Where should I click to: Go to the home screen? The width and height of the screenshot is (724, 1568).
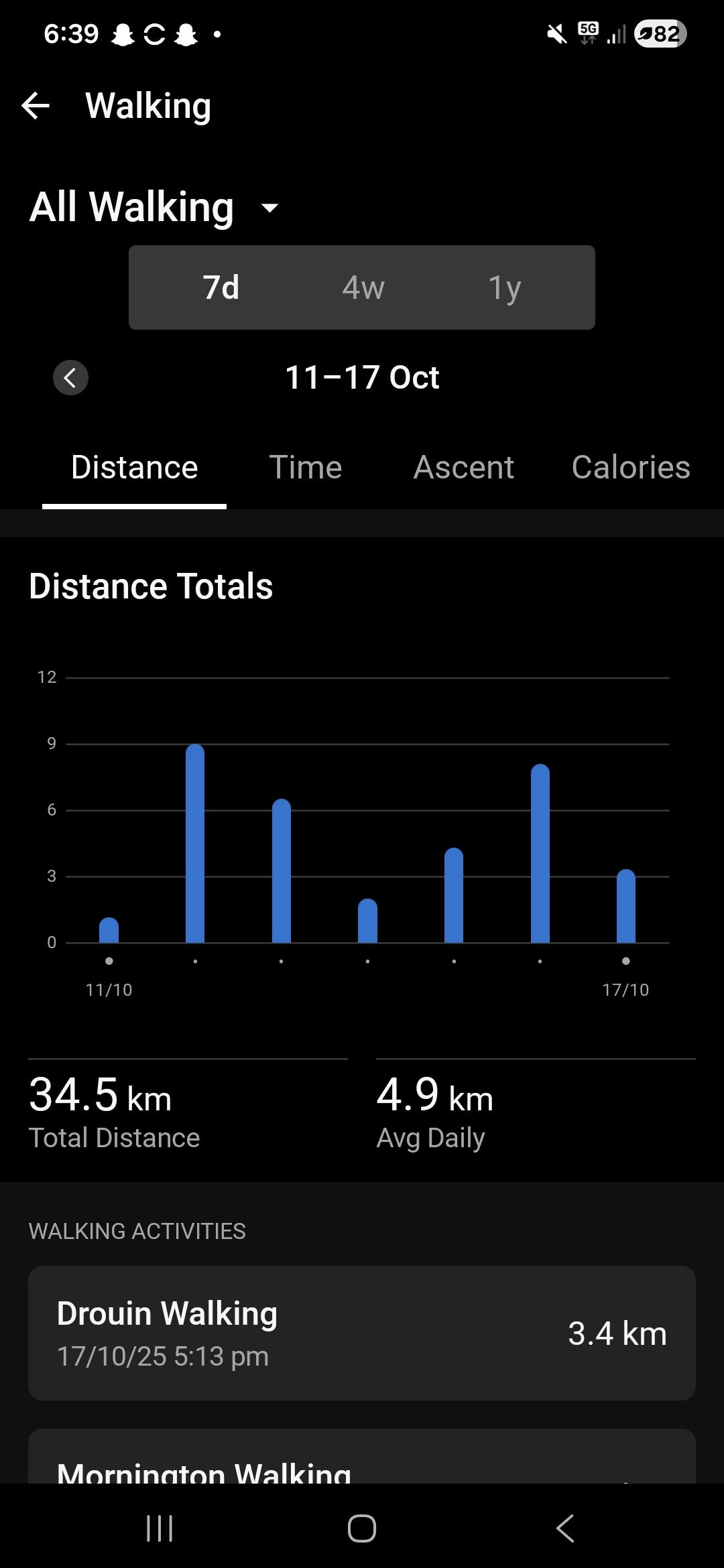(362, 1528)
